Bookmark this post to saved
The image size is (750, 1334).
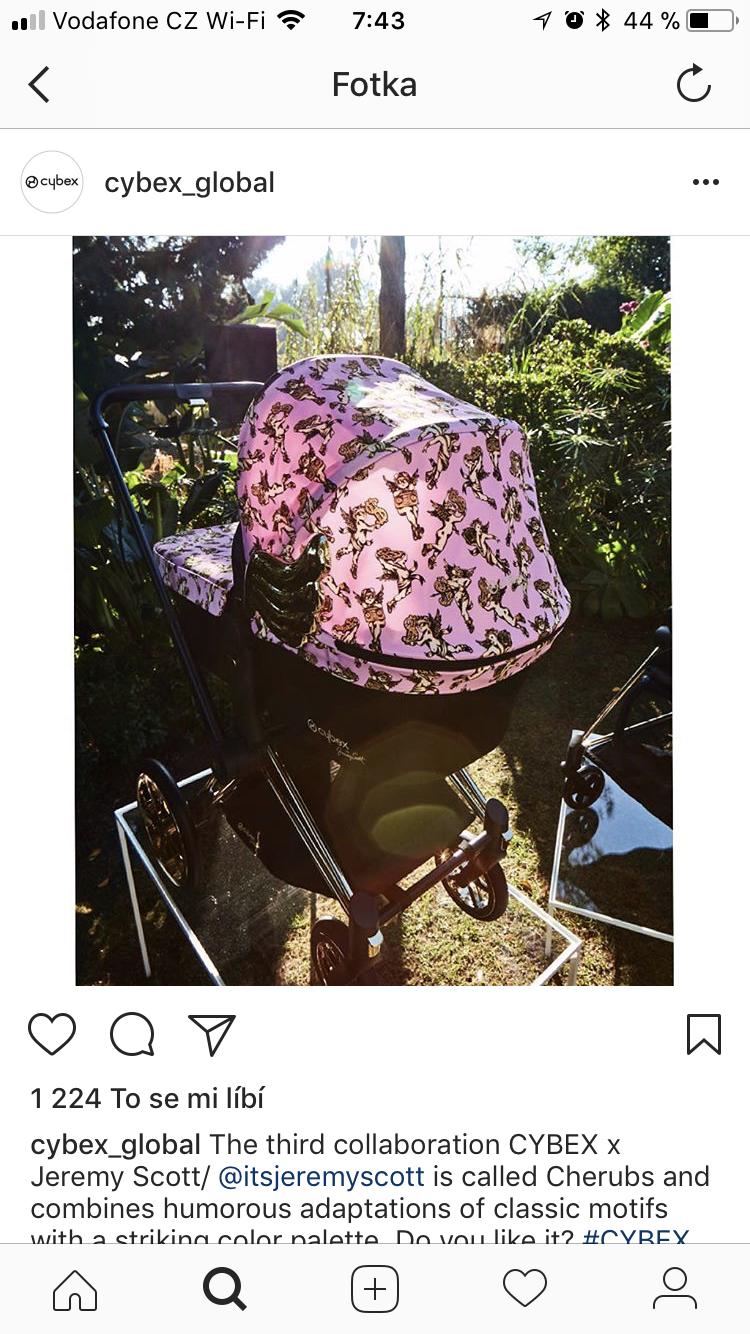coord(704,1035)
